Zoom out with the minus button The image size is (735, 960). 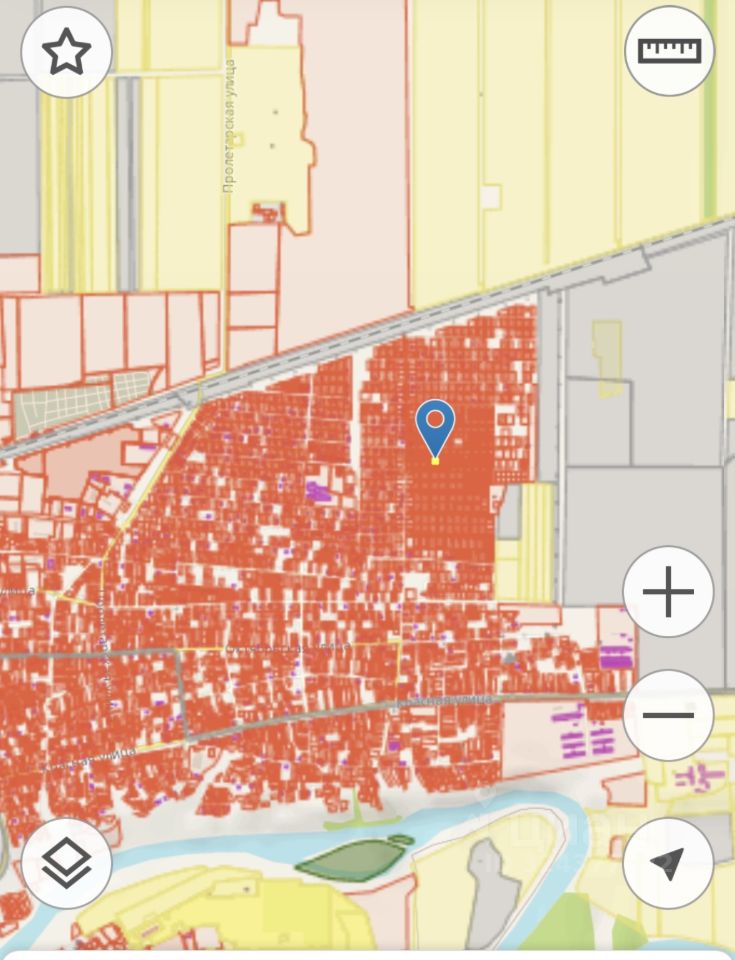(668, 715)
